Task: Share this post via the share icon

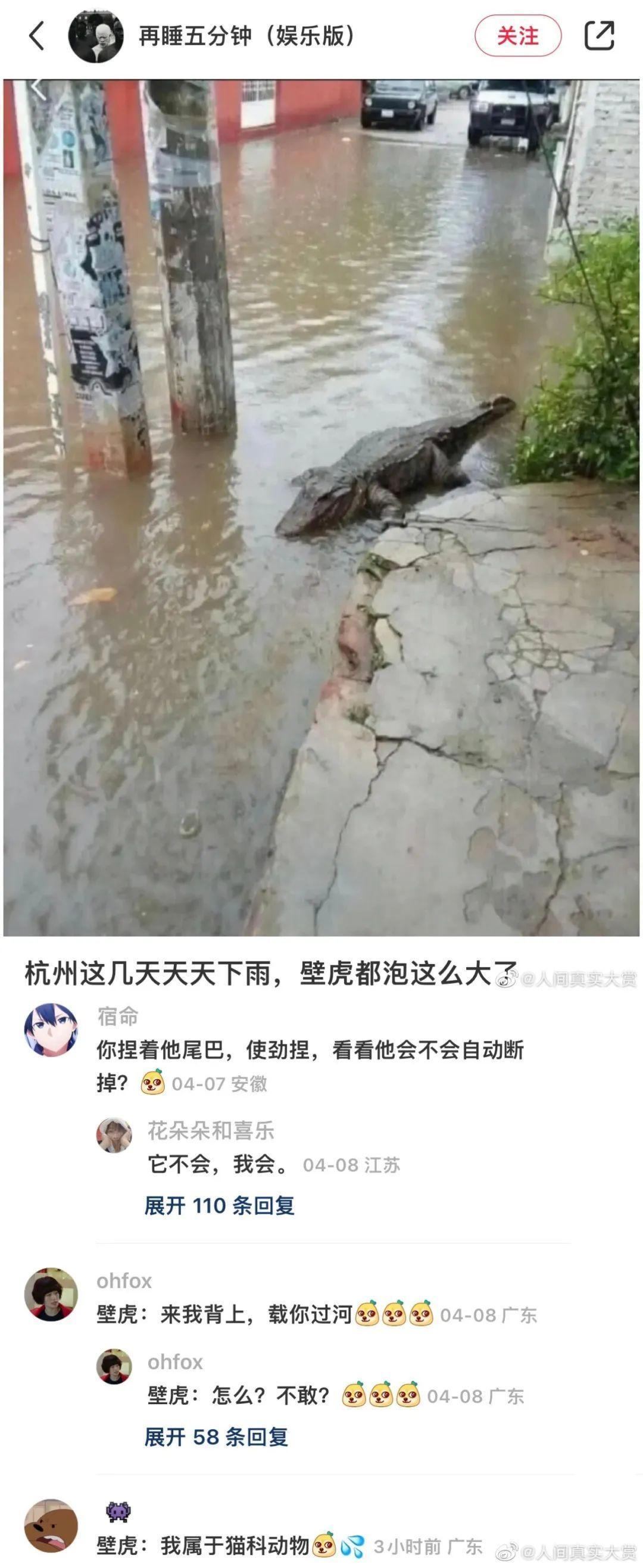Action: point(599,36)
